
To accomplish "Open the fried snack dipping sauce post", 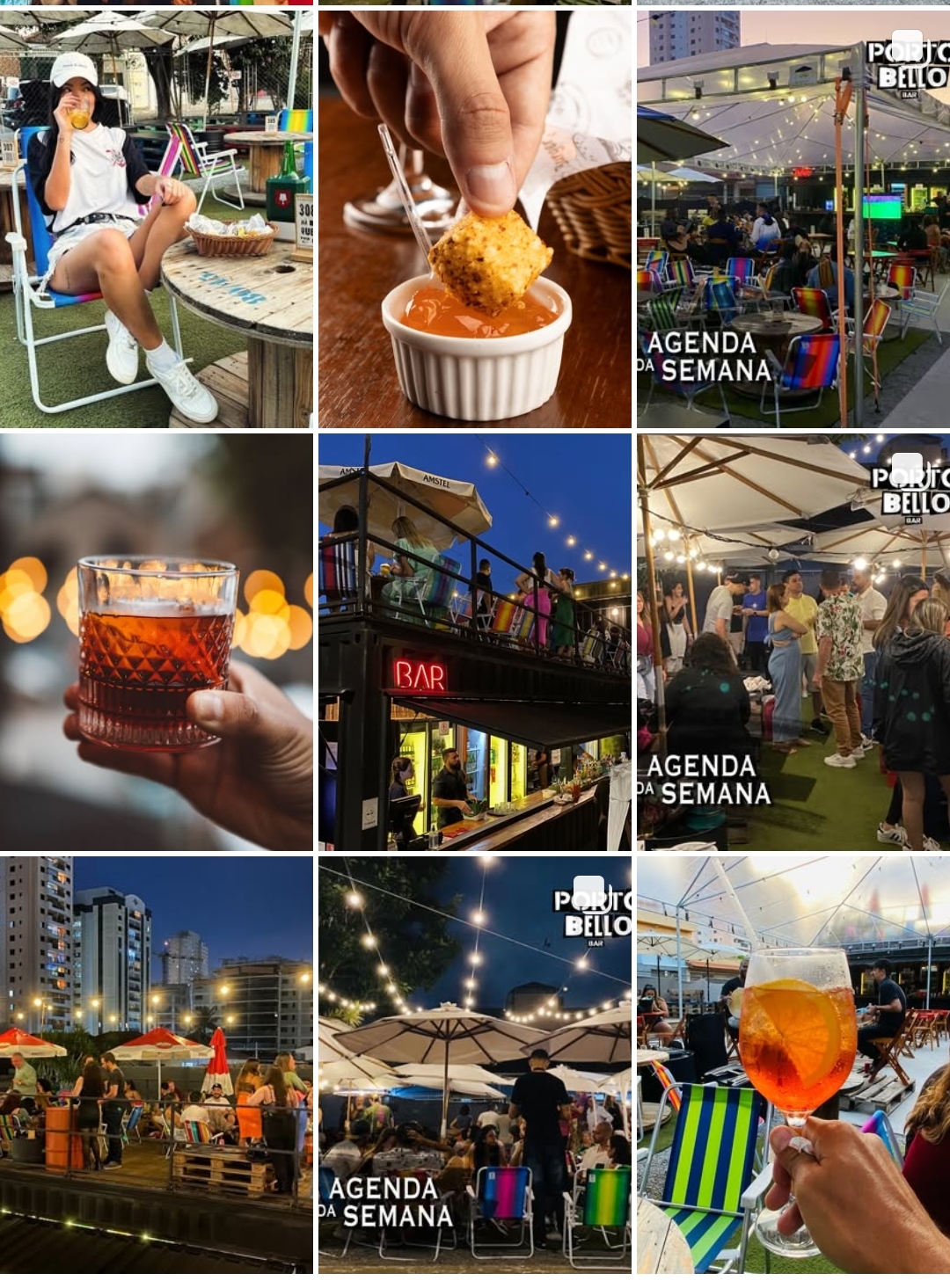I will (474, 220).
